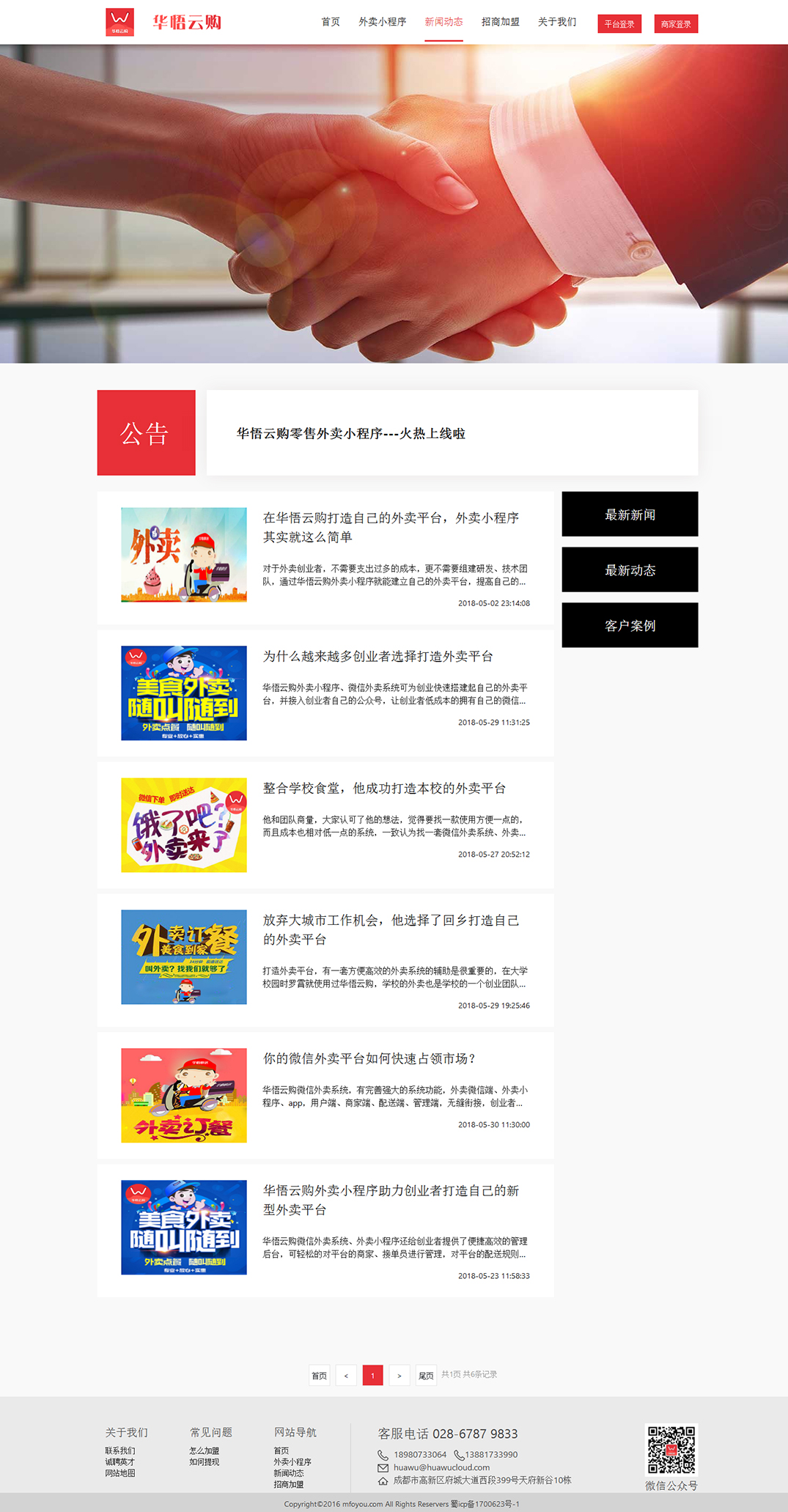Go to page 1 in pagination
The height and width of the screenshot is (1512, 788).
coord(372,1376)
